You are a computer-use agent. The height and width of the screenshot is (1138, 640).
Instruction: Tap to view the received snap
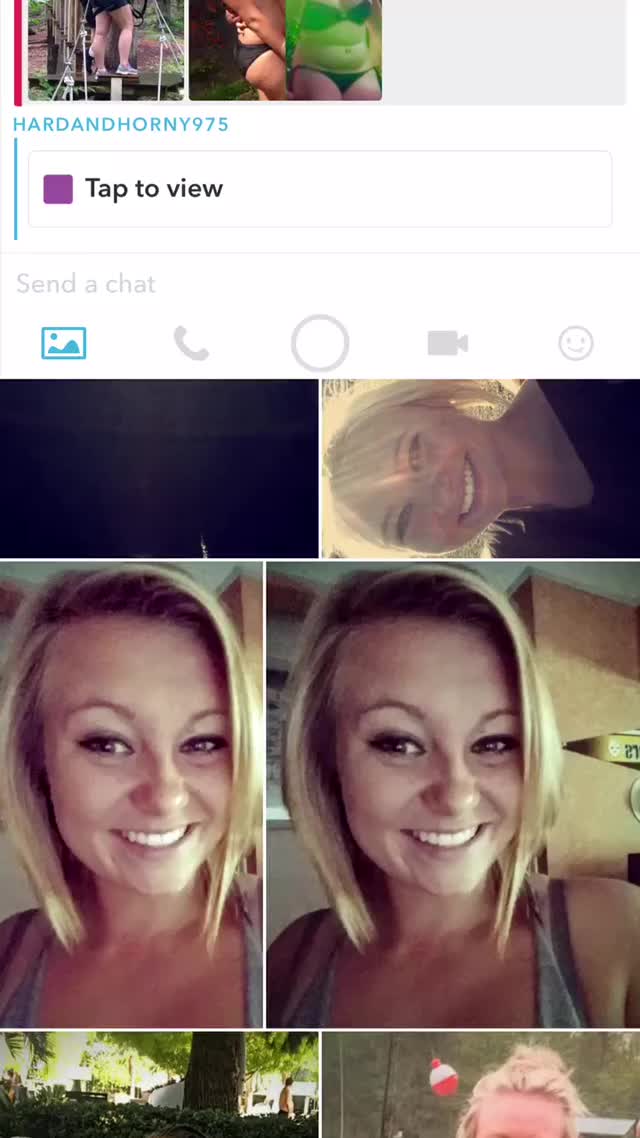319,189
